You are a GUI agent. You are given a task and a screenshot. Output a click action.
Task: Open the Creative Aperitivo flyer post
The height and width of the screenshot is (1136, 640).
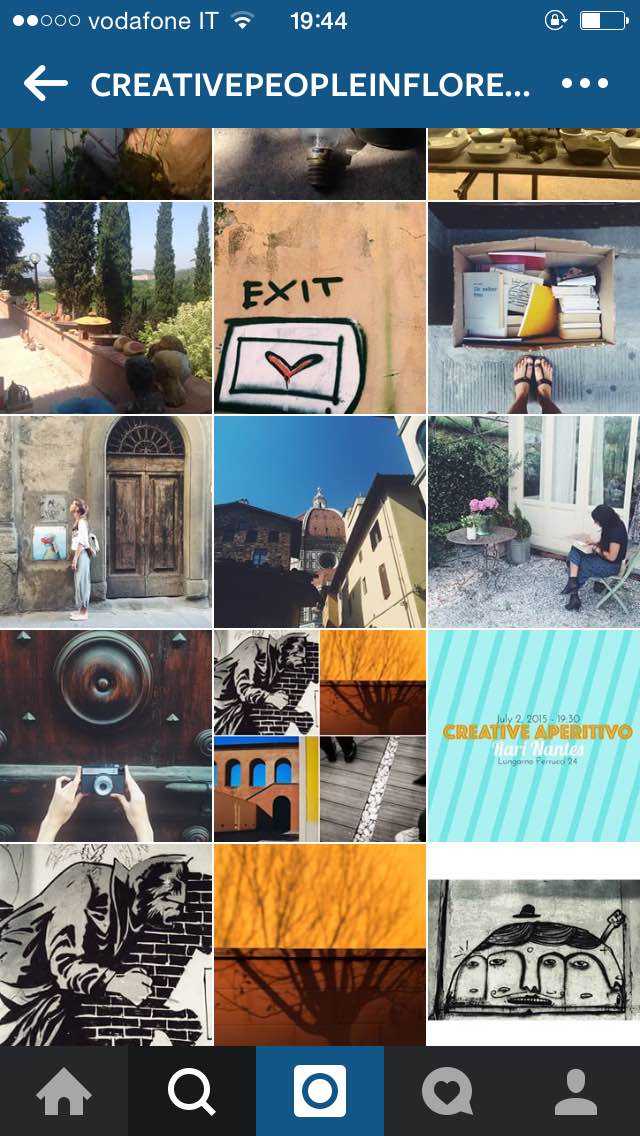pyautogui.click(x=534, y=736)
